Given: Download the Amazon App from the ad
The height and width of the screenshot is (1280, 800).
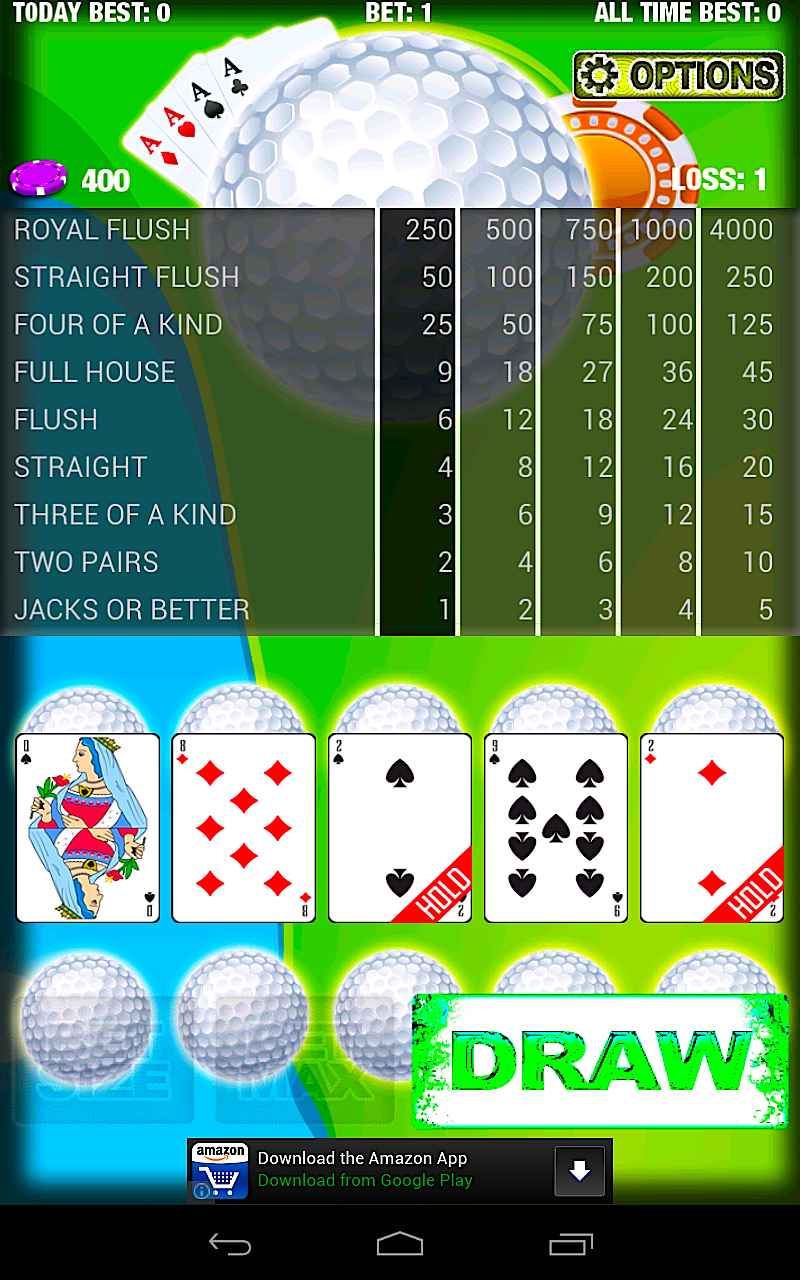Looking at the screenshot, I should click(580, 1171).
